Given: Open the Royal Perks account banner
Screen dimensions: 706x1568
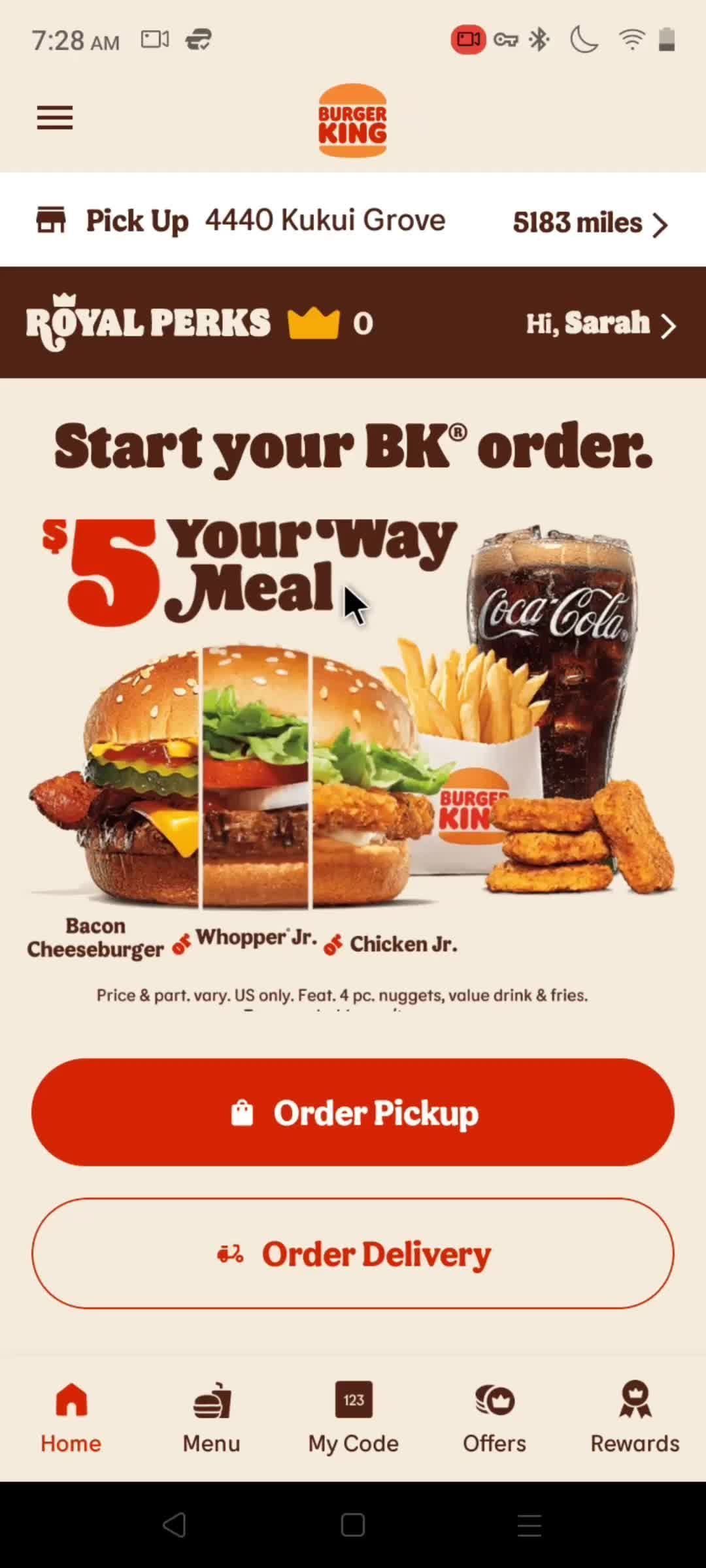Looking at the screenshot, I should [353, 323].
